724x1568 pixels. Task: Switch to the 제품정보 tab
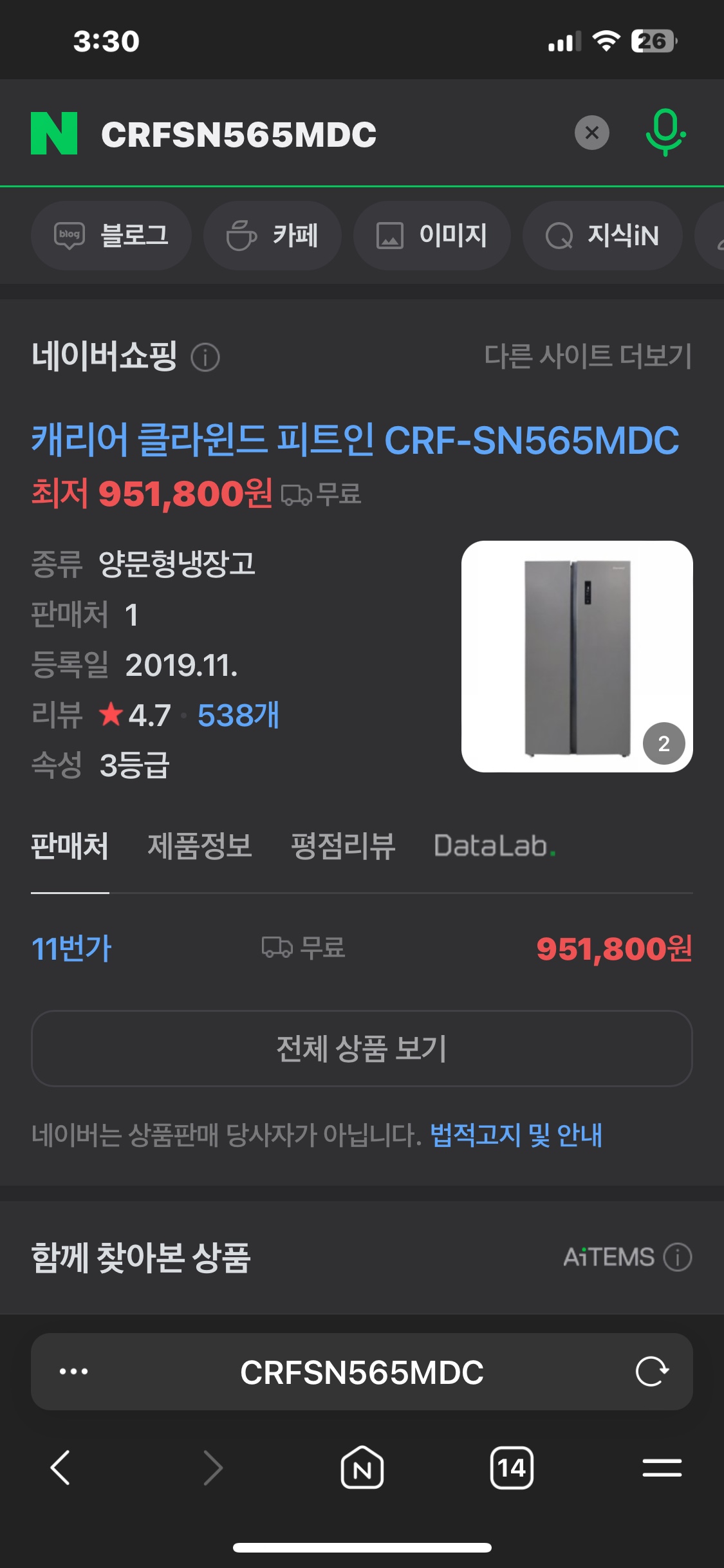tap(200, 846)
